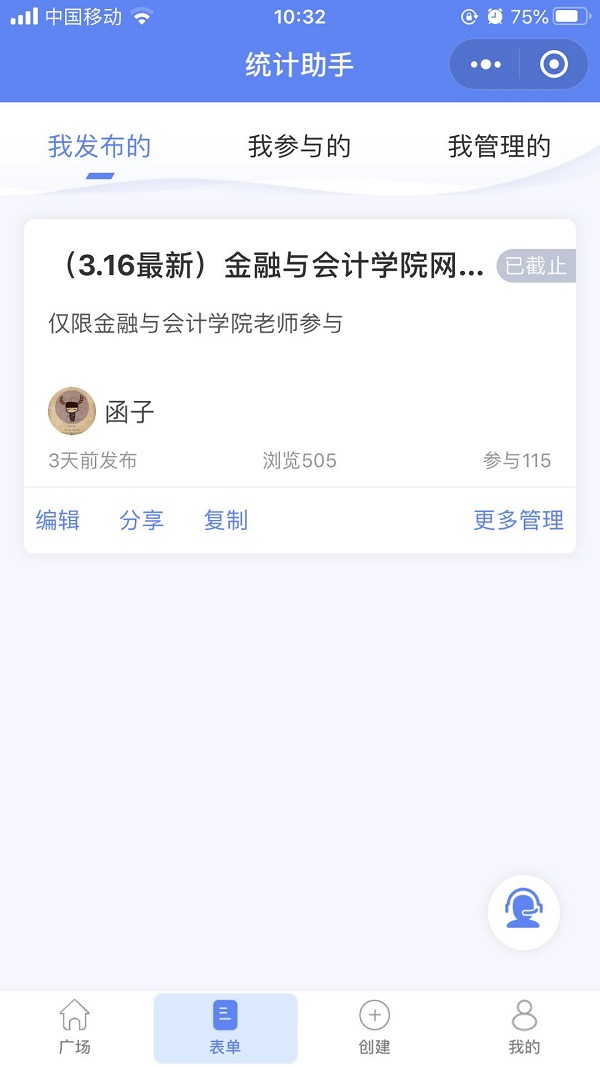Select the 我发布的 tab
Image resolution: width=600 pixels, height=1067 pixels.
coord(99,147)
